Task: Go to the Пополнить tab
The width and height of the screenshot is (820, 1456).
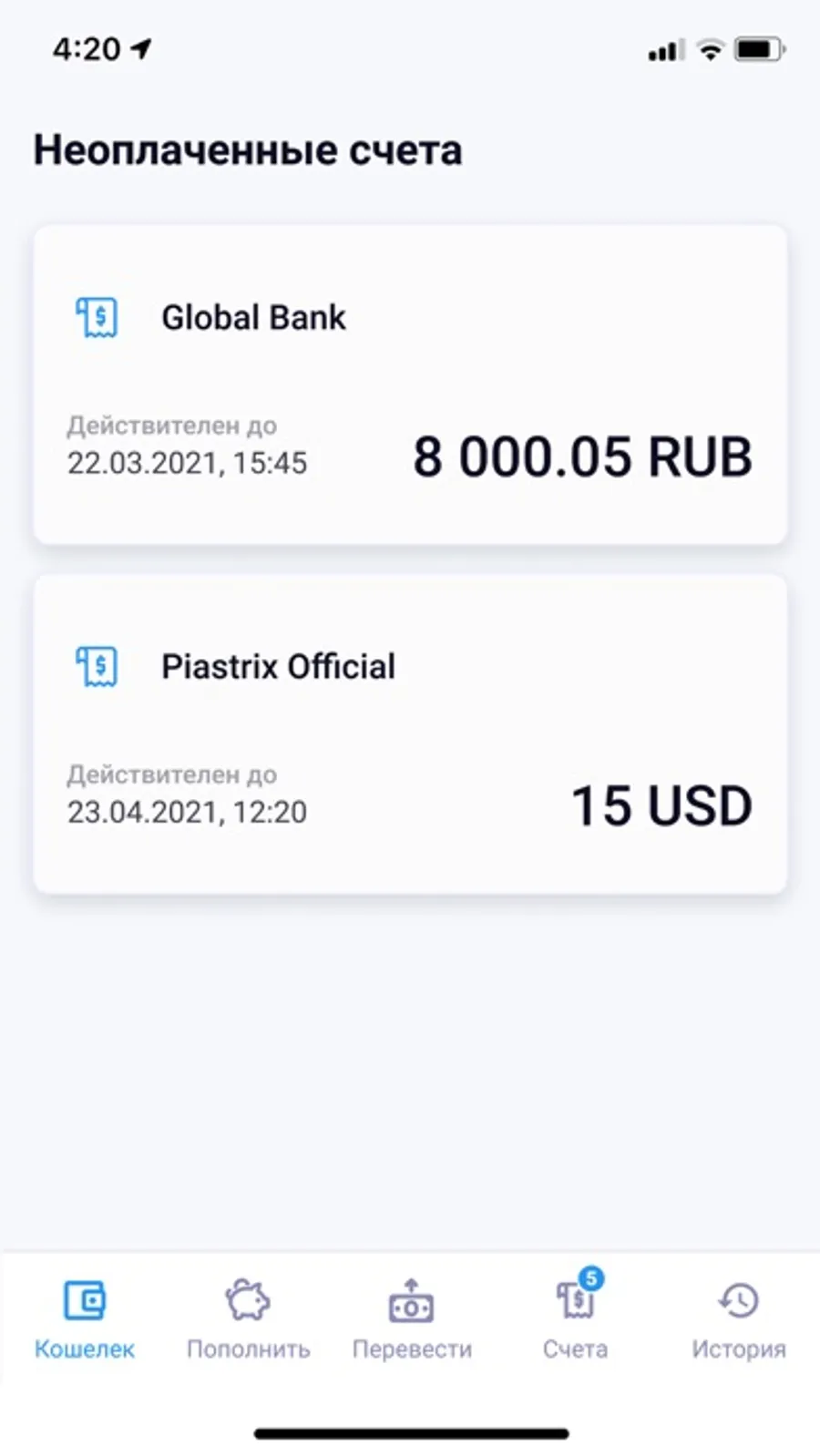Action: point(248,1318)
